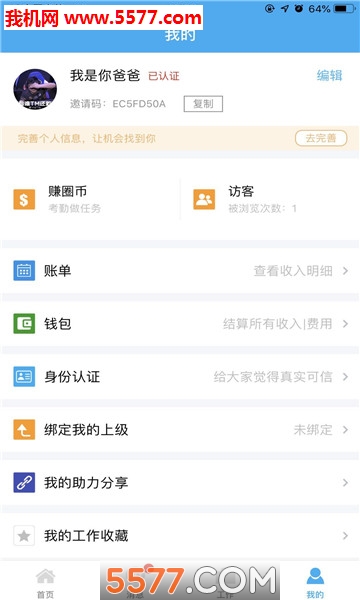This screenshot has height=600, width=360.
Task: Tap the 编辑 edit link
Action: 329,75
